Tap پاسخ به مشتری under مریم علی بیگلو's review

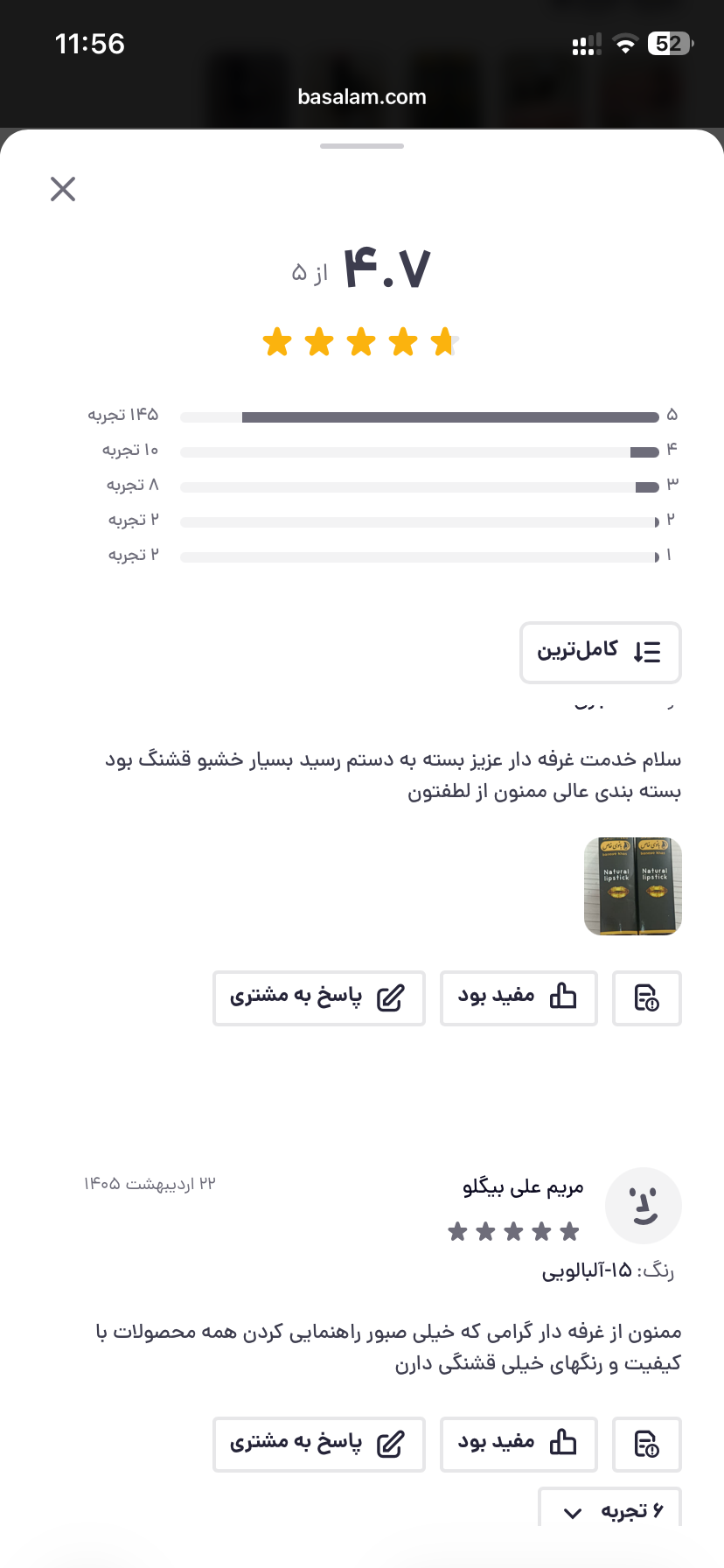(319, 1444)
